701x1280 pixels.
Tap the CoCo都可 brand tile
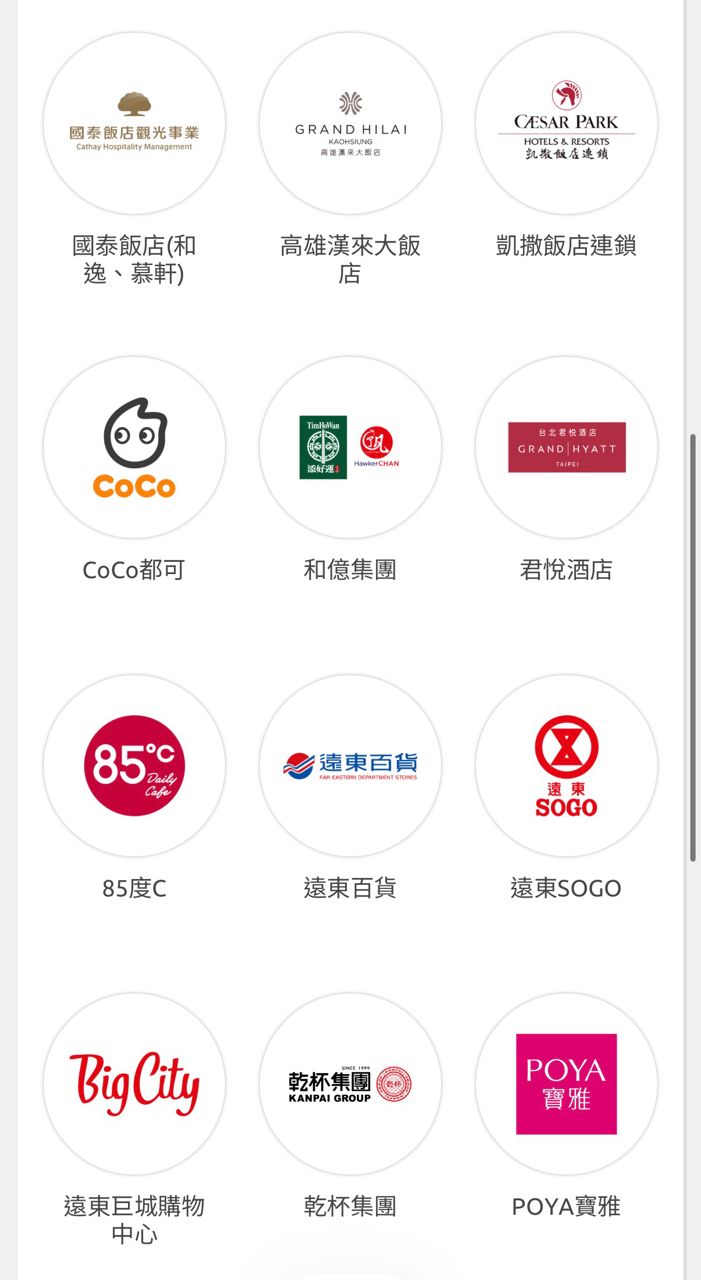pyautogui.click(x=134, y=447)
